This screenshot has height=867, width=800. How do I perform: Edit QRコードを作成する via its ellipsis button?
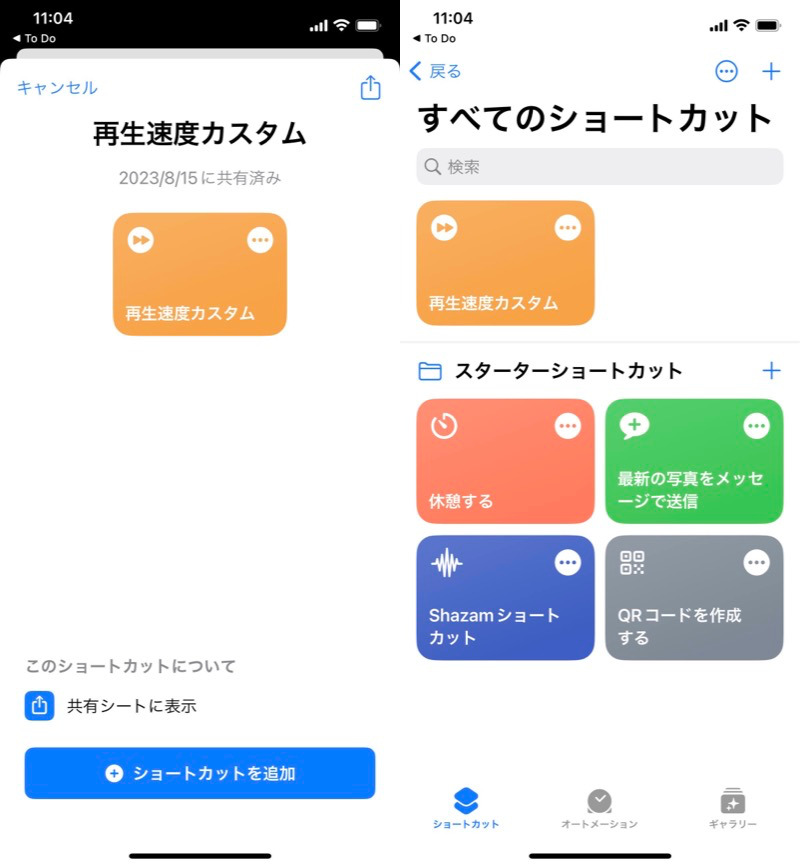[756, 563]
